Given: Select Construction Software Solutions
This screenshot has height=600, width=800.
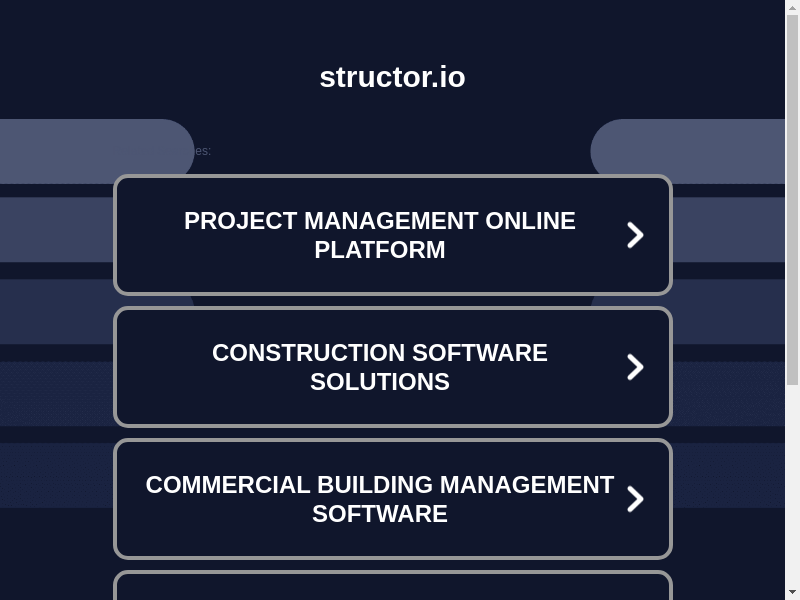Looking at the screenshot, I should click(392, 367).
